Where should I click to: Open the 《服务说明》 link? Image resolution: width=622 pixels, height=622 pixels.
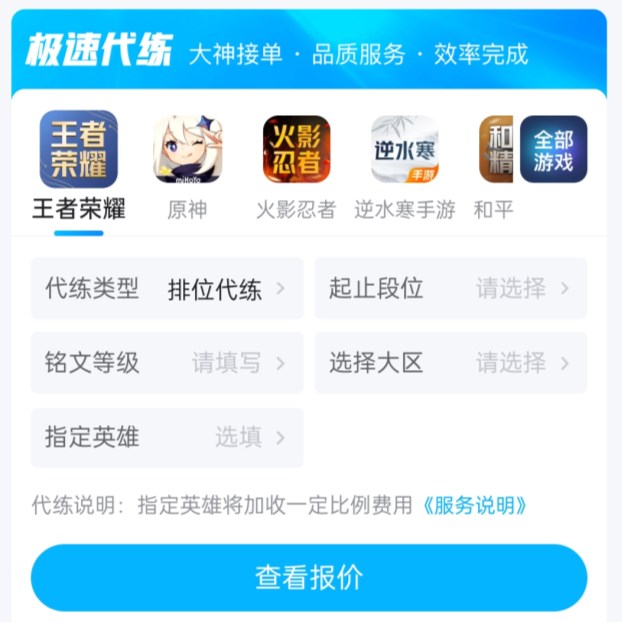point(473,506)
